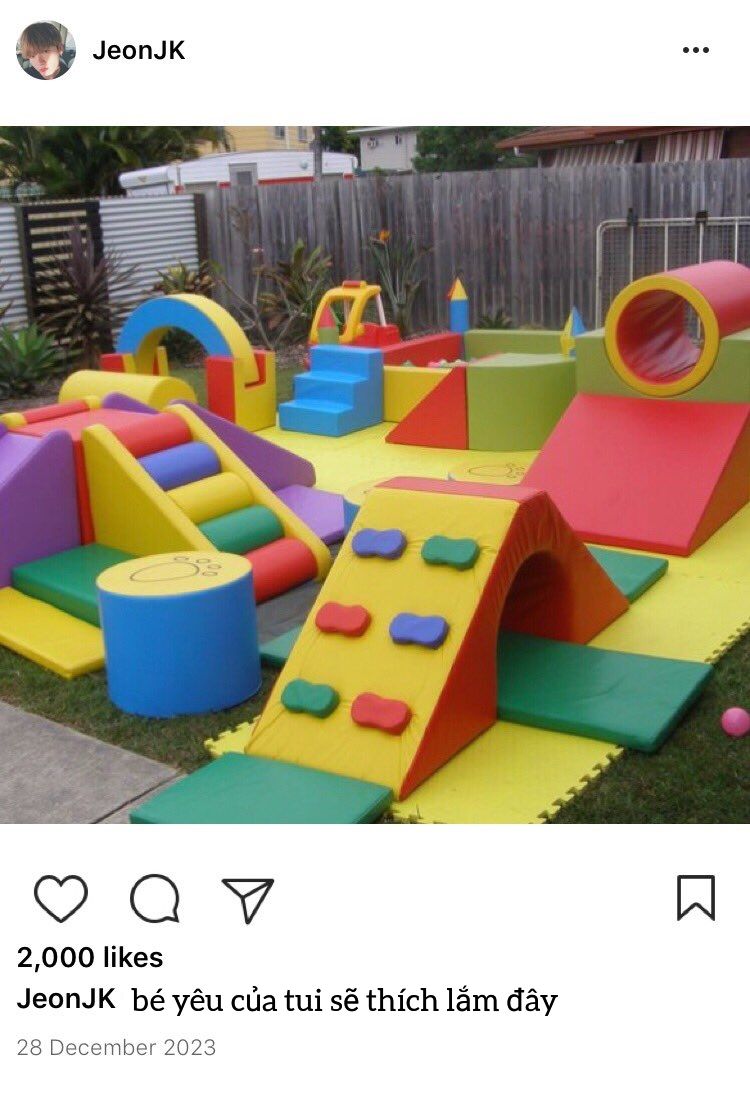The width and height of the screenshot is (750, 1093).
Task: View who liked via 2,000 likes
Action: click(x=90, y=957)
